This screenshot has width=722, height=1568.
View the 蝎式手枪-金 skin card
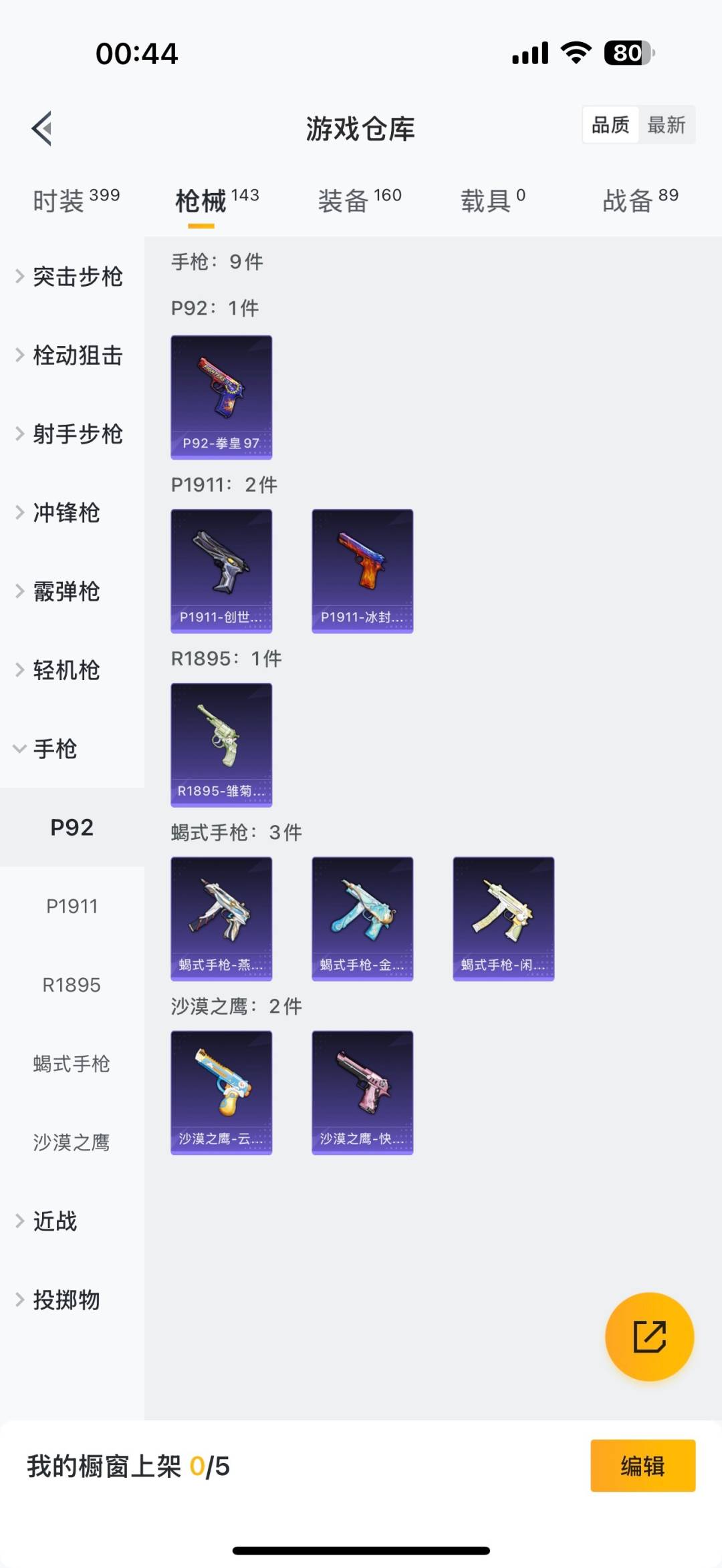coord(362,919)
